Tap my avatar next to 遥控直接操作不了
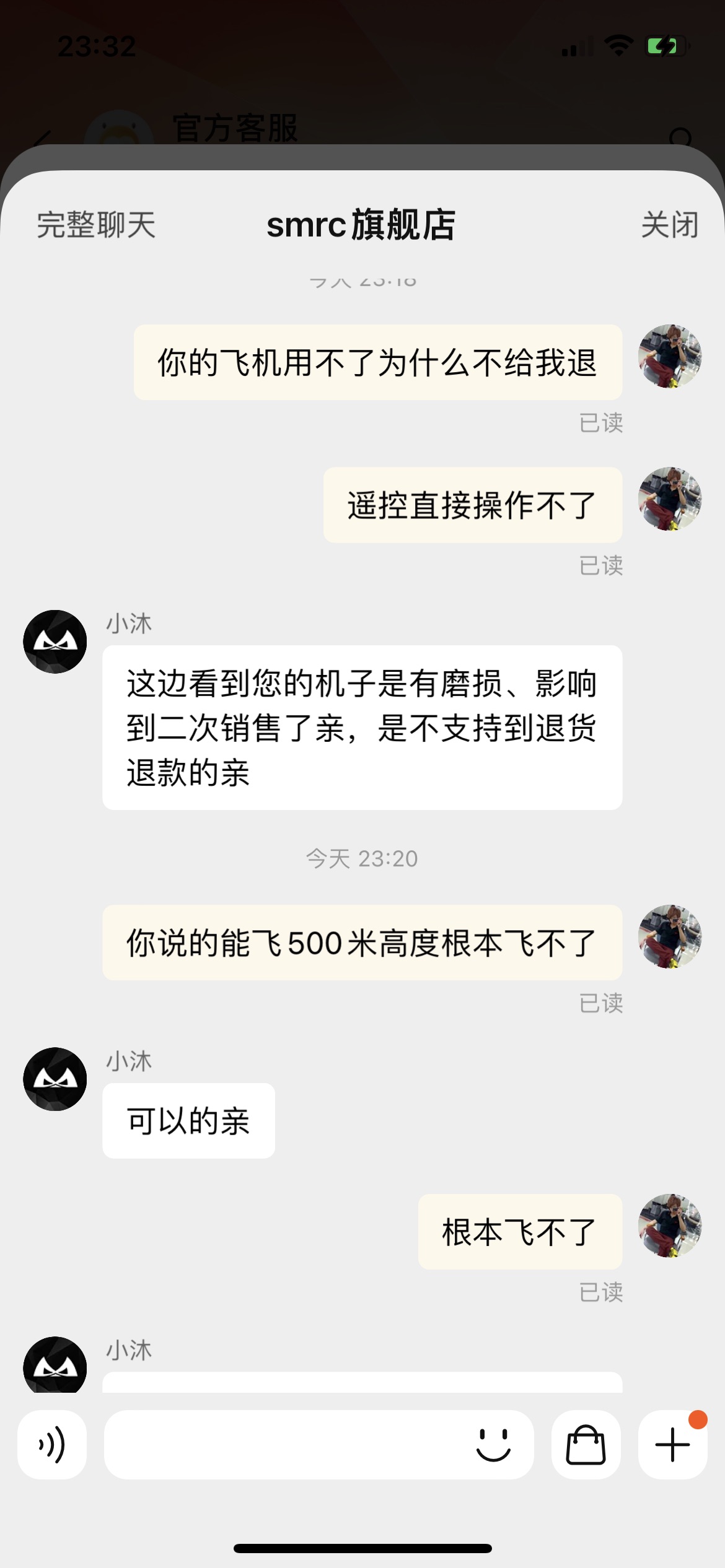The height and width of the screenshot is (1568, 725). click(670, 499)
